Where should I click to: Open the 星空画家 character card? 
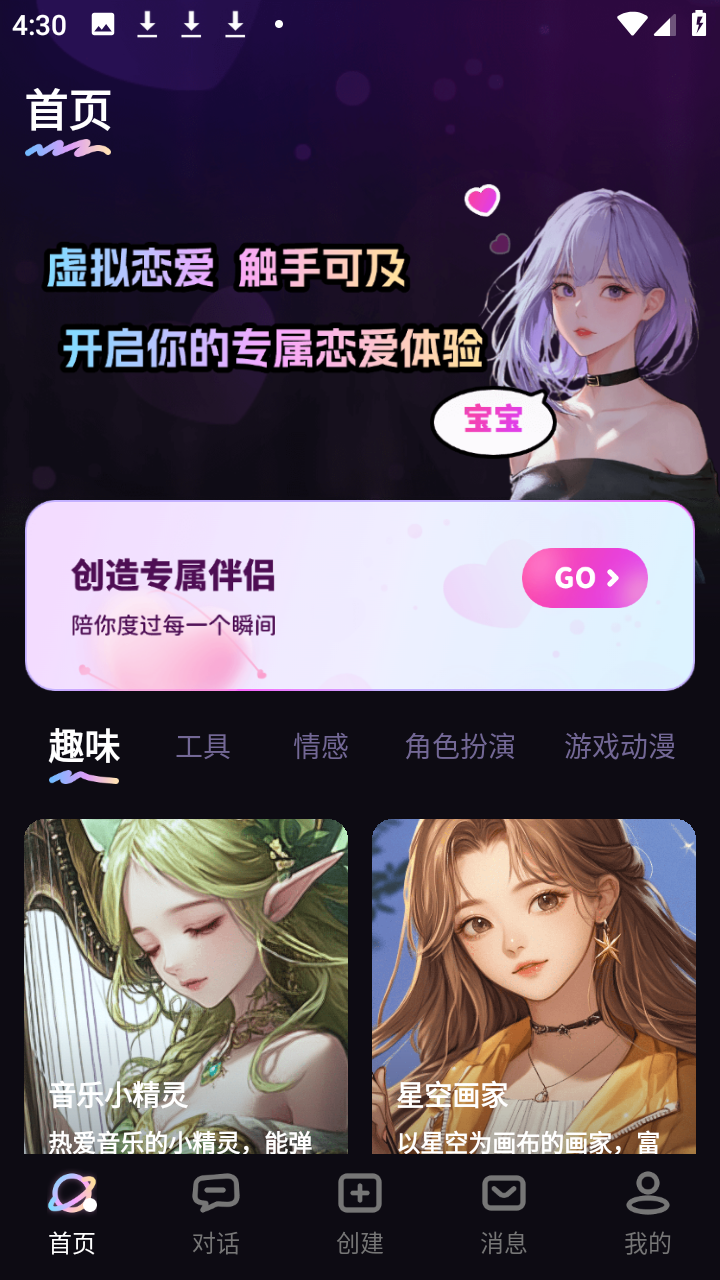click(x=533, y=985)
